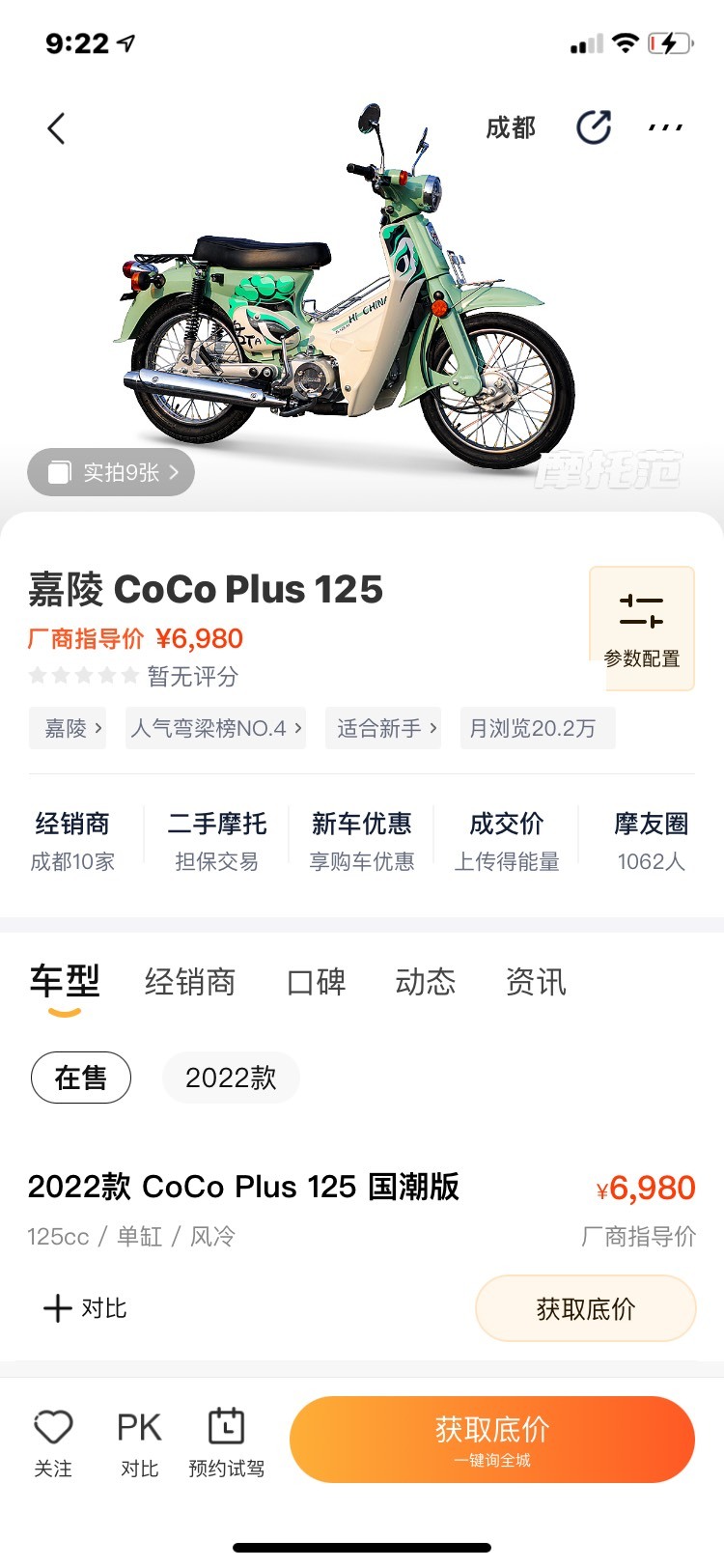The width and height of the screenshot is (724, 1568).
Task: Share this motorcycle page
Action: tap(594, 127)
